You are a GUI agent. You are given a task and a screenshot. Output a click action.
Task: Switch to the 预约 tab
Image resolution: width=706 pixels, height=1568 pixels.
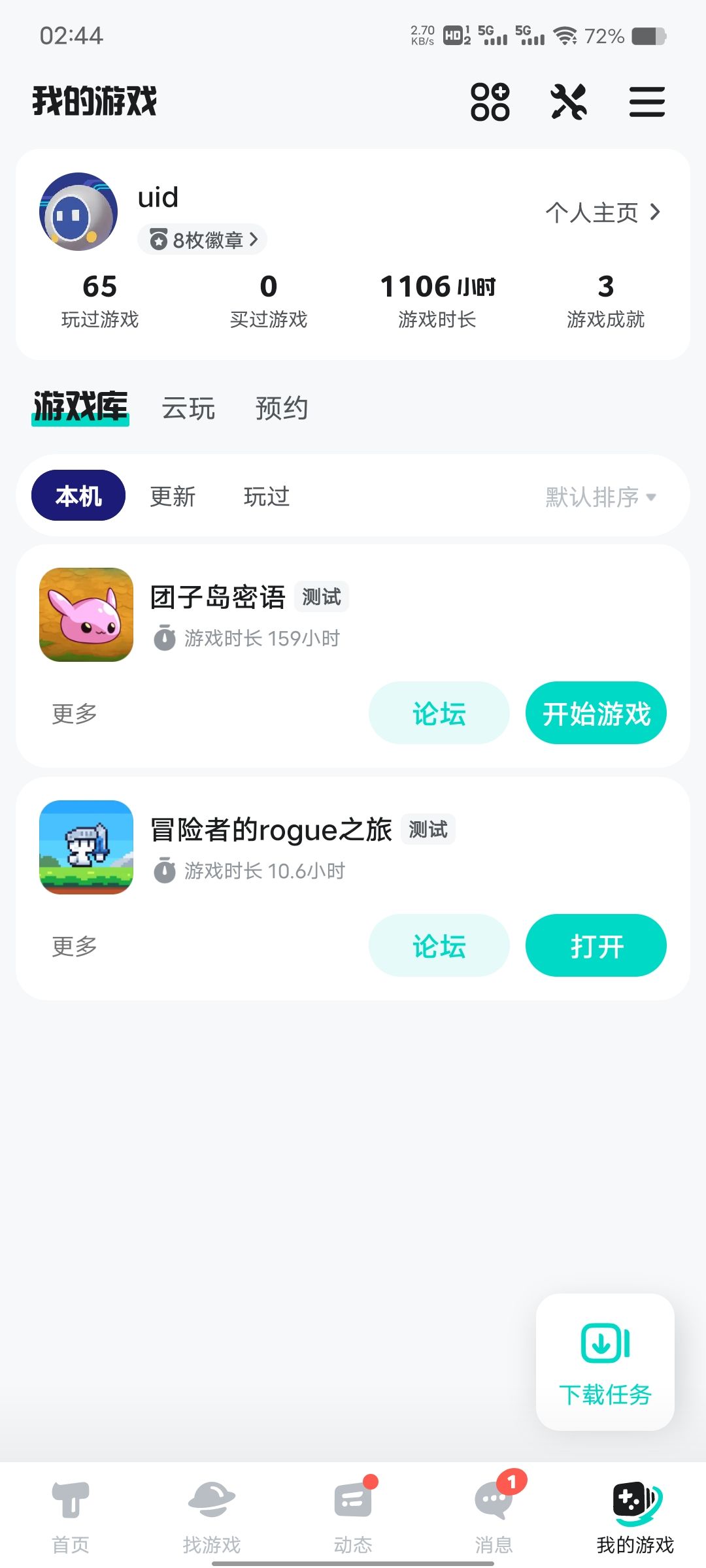pyautogui.click(x=281, y=408)
